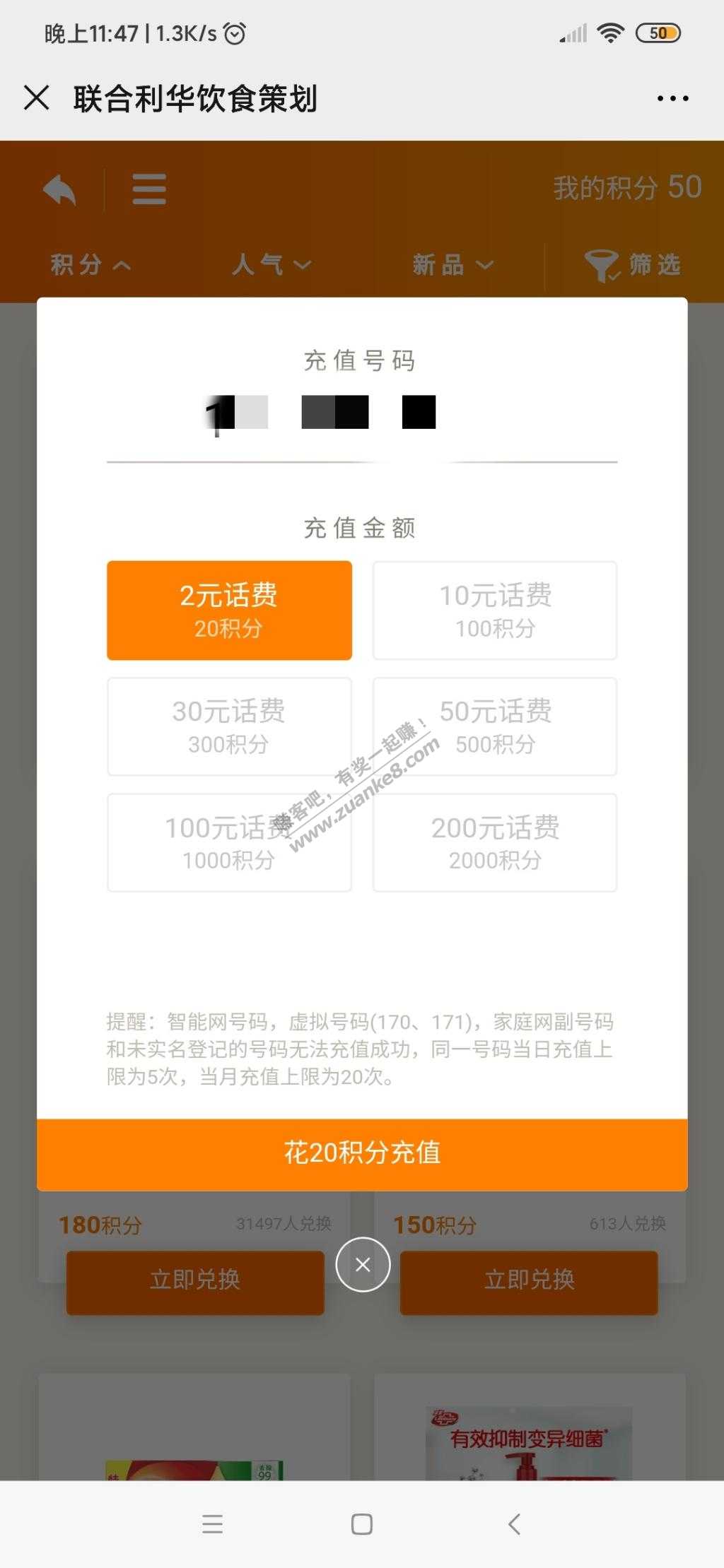Select the 50元话费 option
724x1568 pixels.
[x=495, y=726]
